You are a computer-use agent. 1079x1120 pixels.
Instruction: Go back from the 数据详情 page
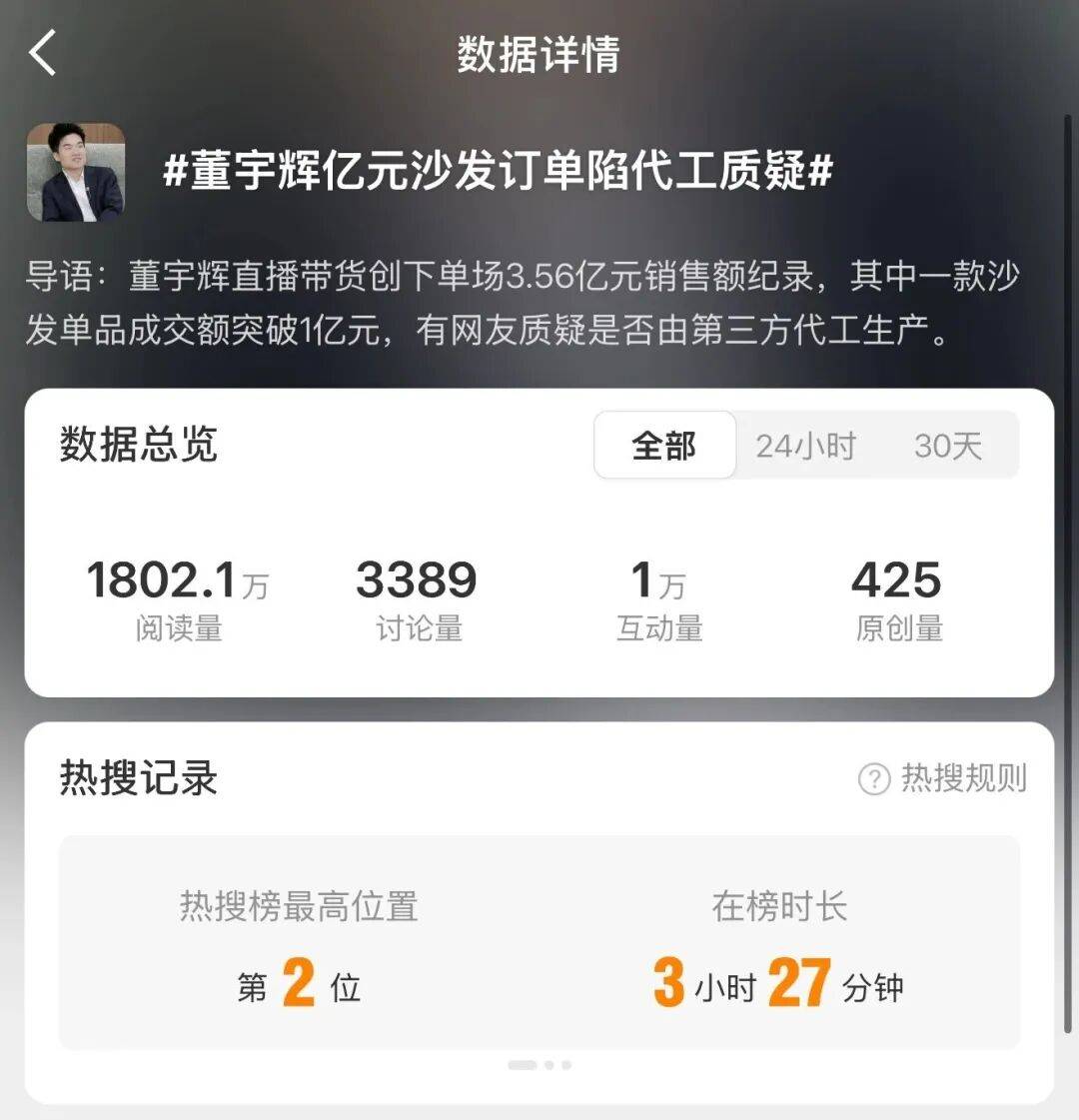click(42, 54)
